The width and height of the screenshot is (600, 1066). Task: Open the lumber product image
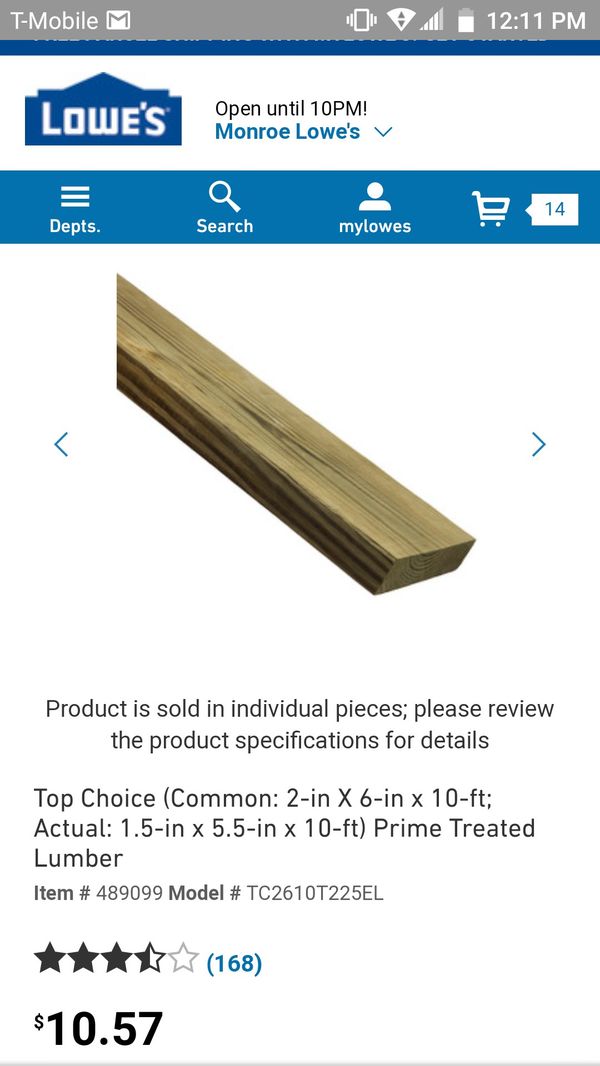coord(296,434)
